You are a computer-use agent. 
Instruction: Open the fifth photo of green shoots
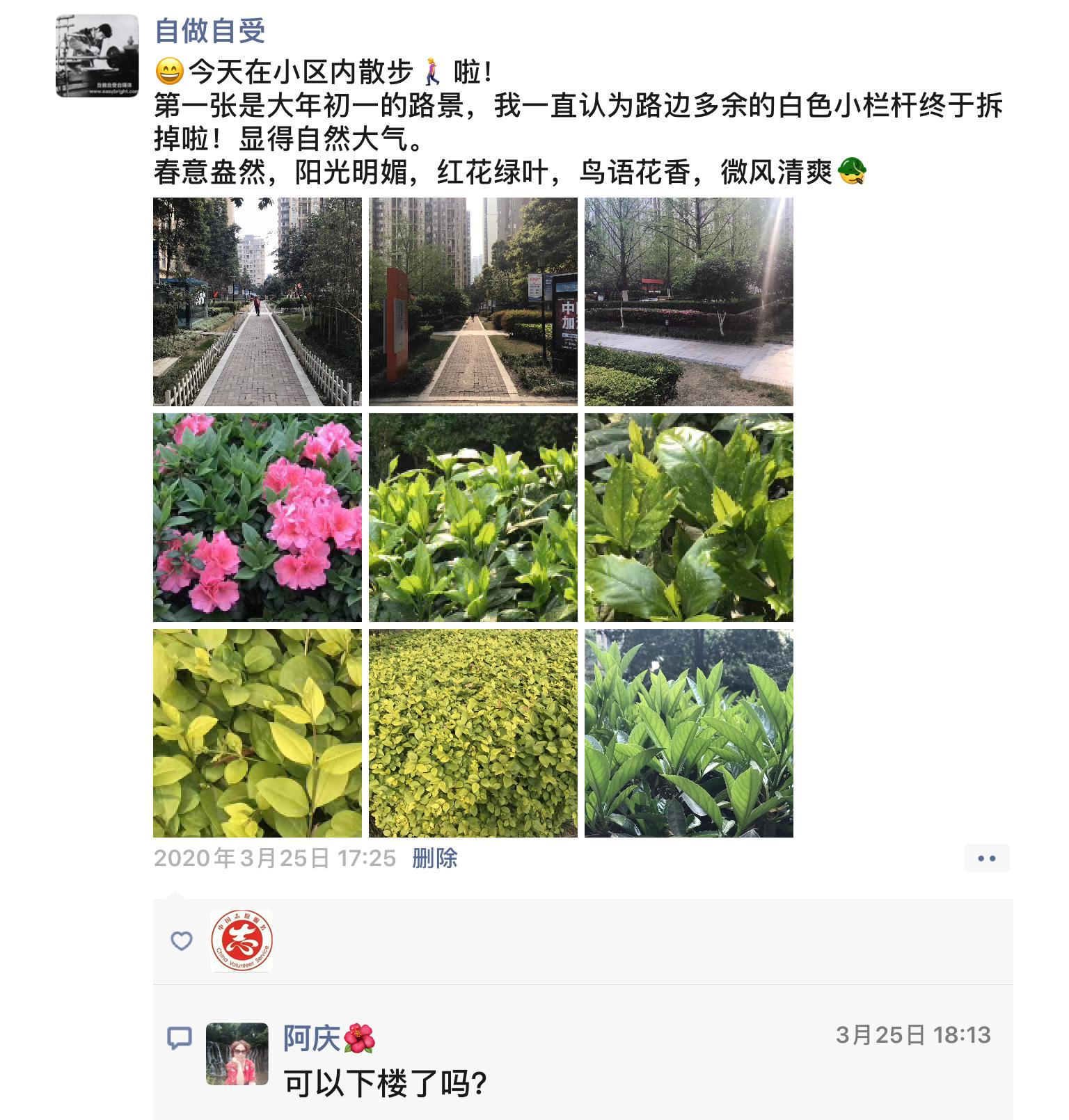(x=473, y=518)
